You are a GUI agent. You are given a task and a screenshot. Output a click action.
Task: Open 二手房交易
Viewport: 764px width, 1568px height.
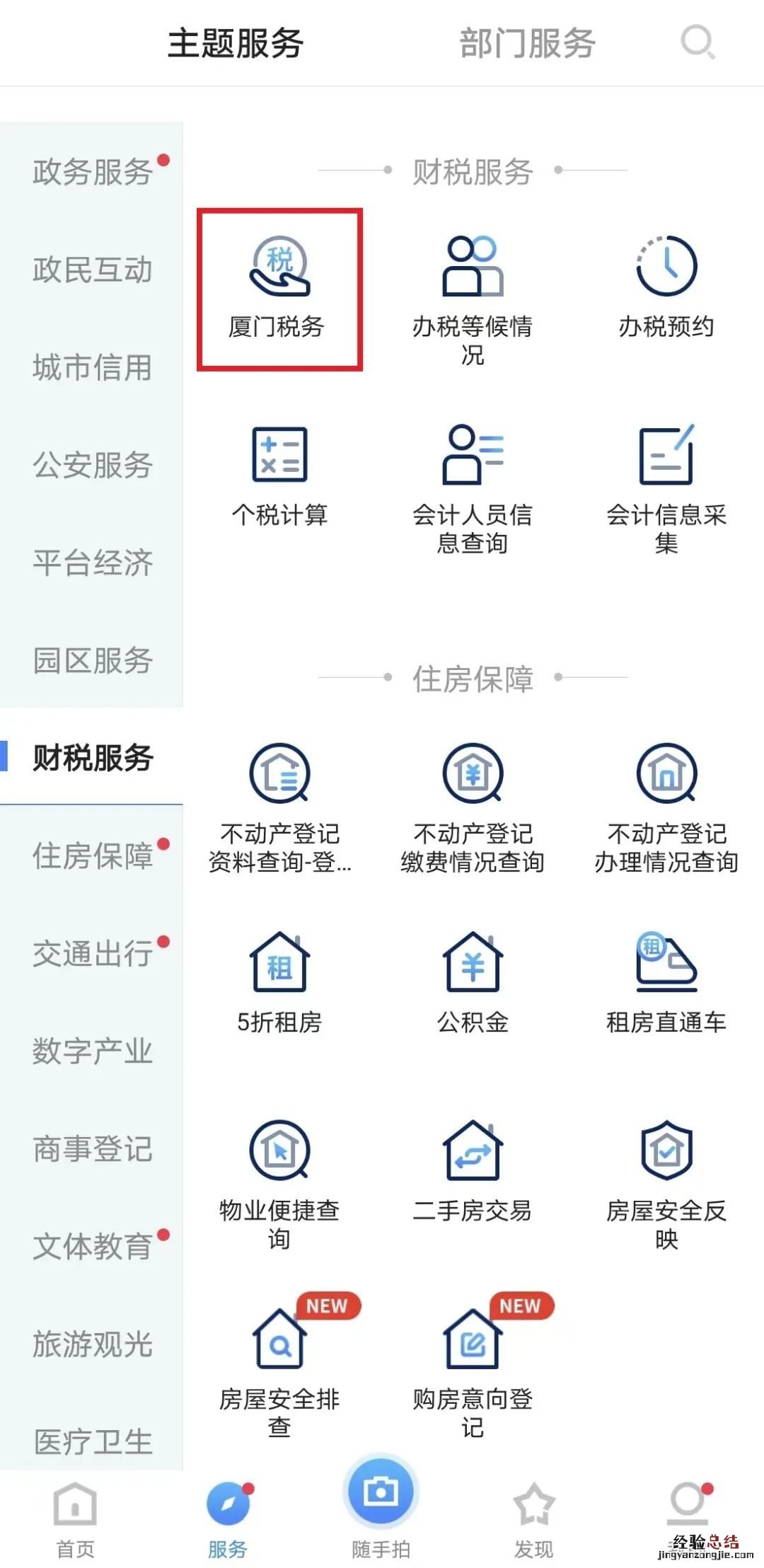click(x=473, y=1171)
